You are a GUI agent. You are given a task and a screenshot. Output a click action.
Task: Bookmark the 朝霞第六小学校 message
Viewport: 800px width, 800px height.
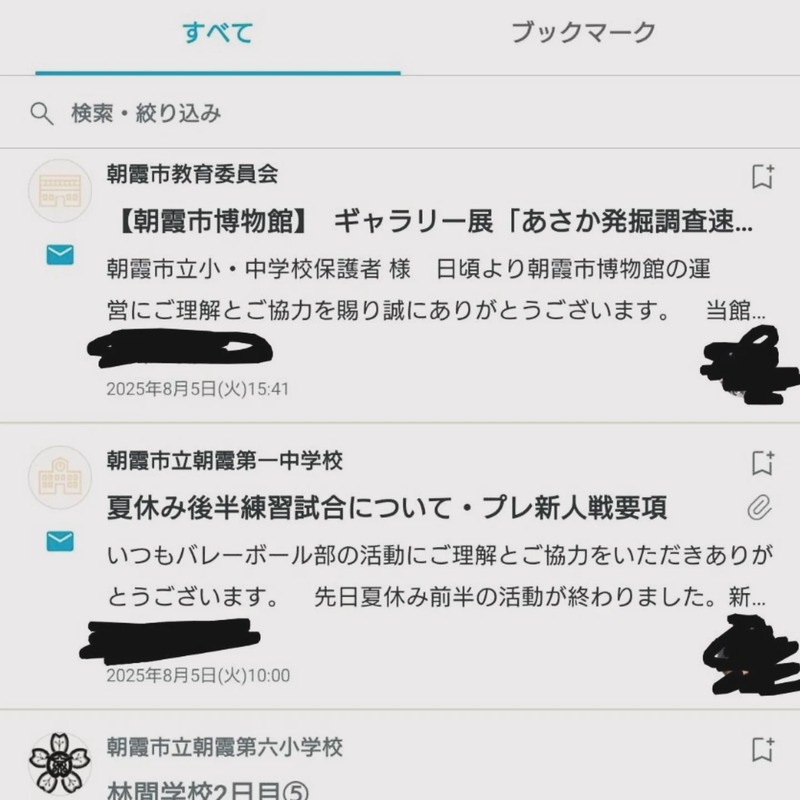762,748
